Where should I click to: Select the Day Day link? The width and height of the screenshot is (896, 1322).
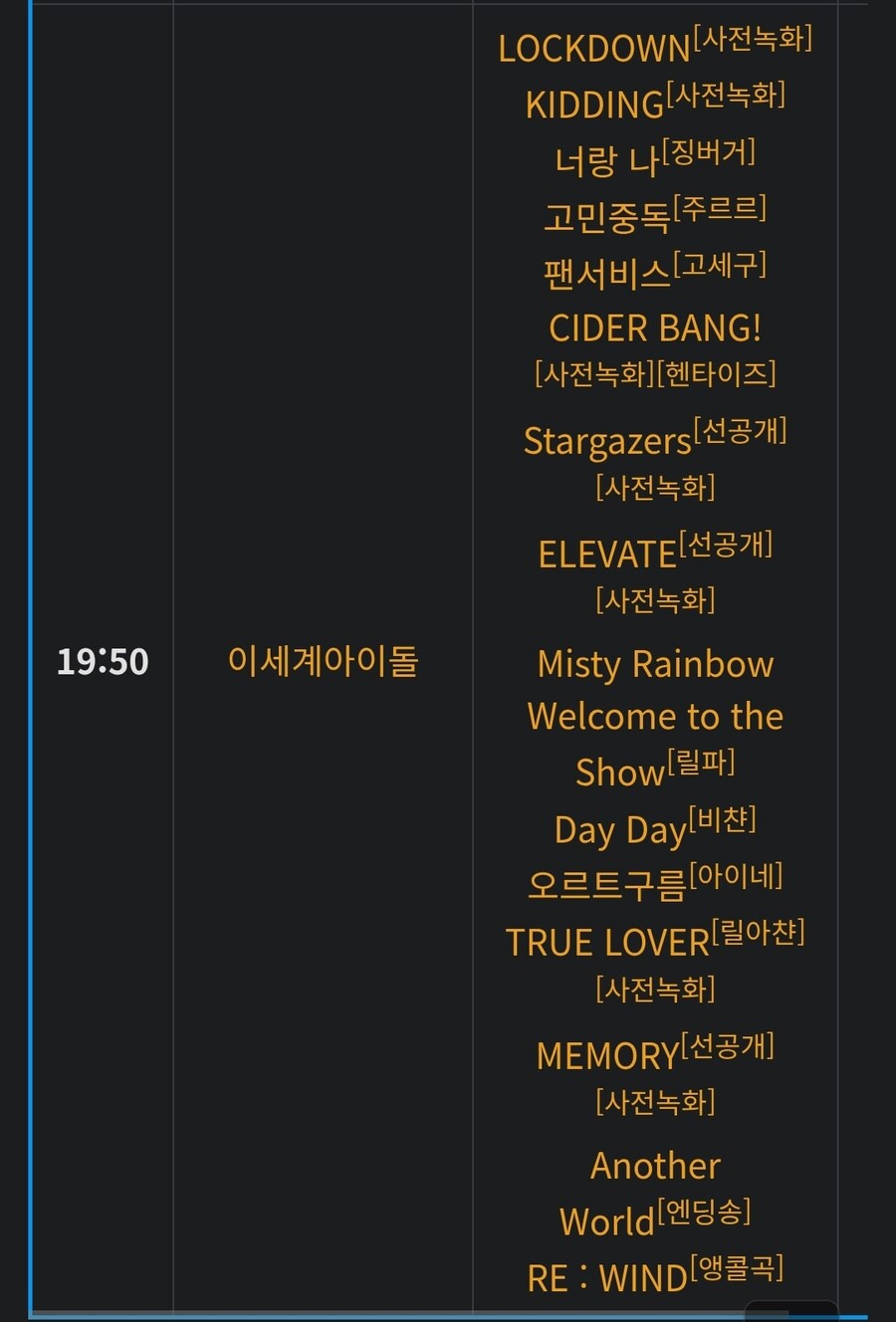point(619,830)
